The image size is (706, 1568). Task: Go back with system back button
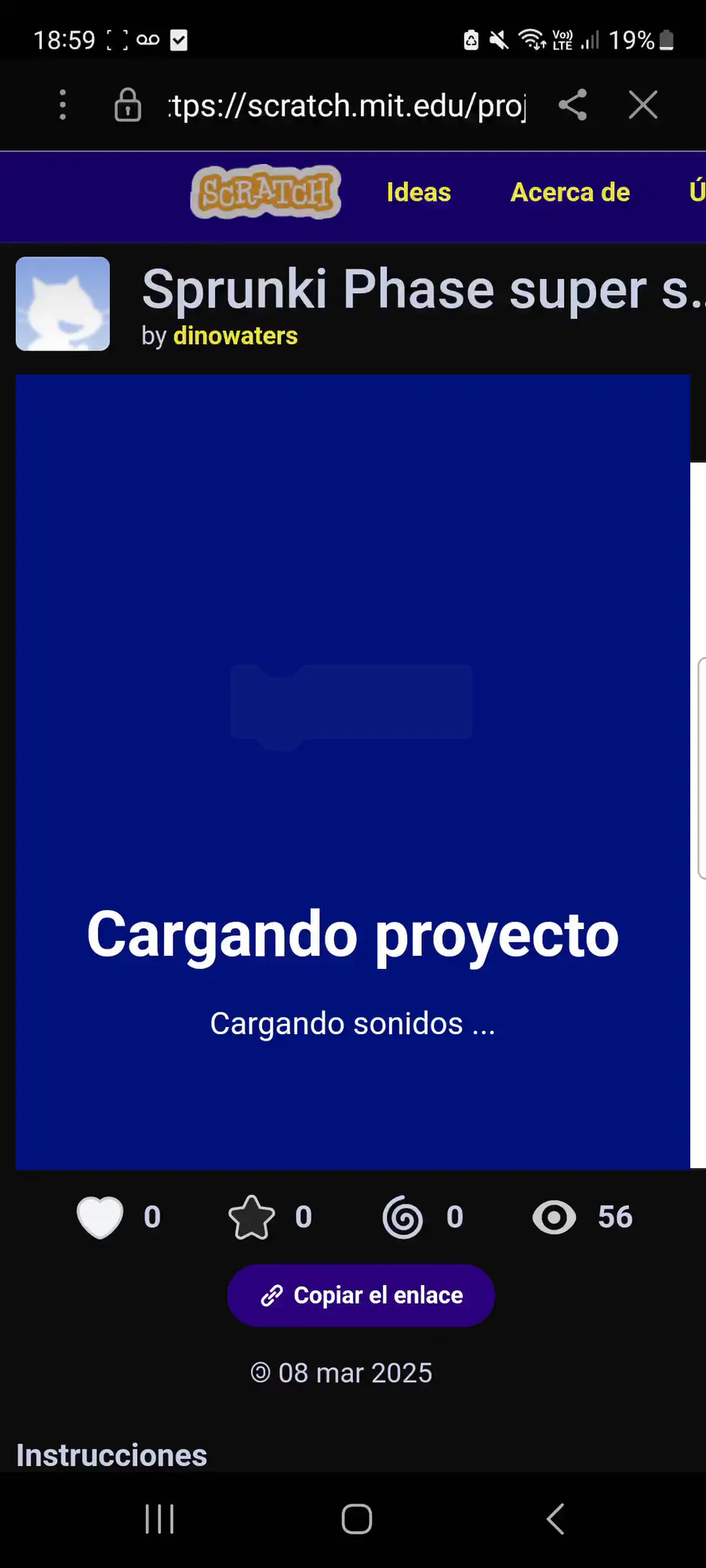tap(555, 1519)
